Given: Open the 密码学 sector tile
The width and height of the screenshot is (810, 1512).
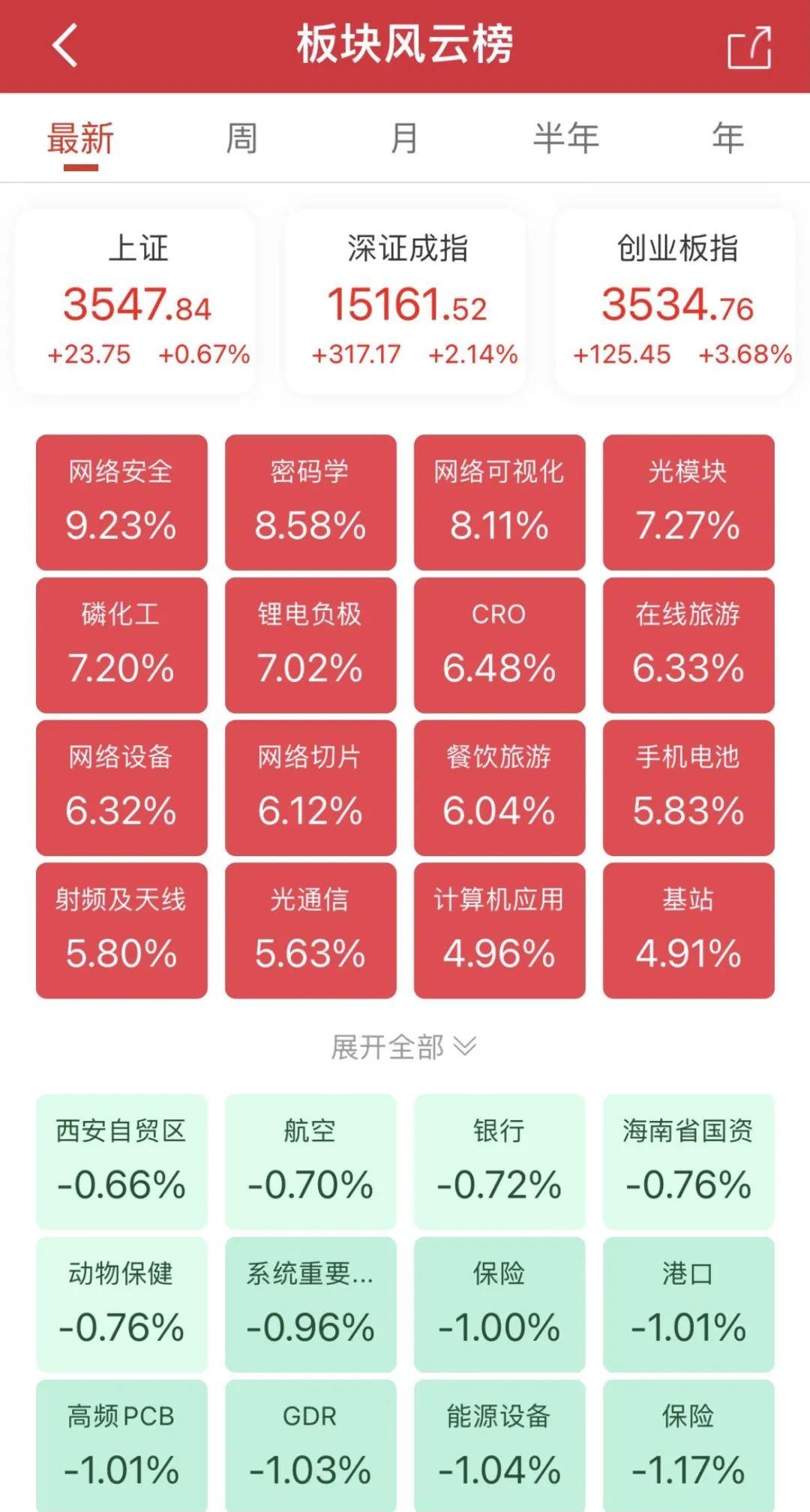Looking at the screenshot, I should click(x=310, y=502).
